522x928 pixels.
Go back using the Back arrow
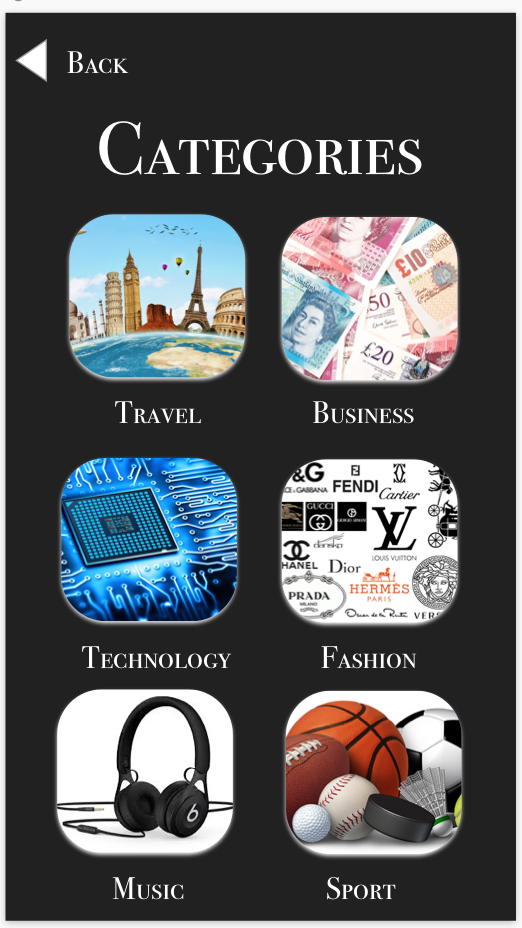coord(31,60)
